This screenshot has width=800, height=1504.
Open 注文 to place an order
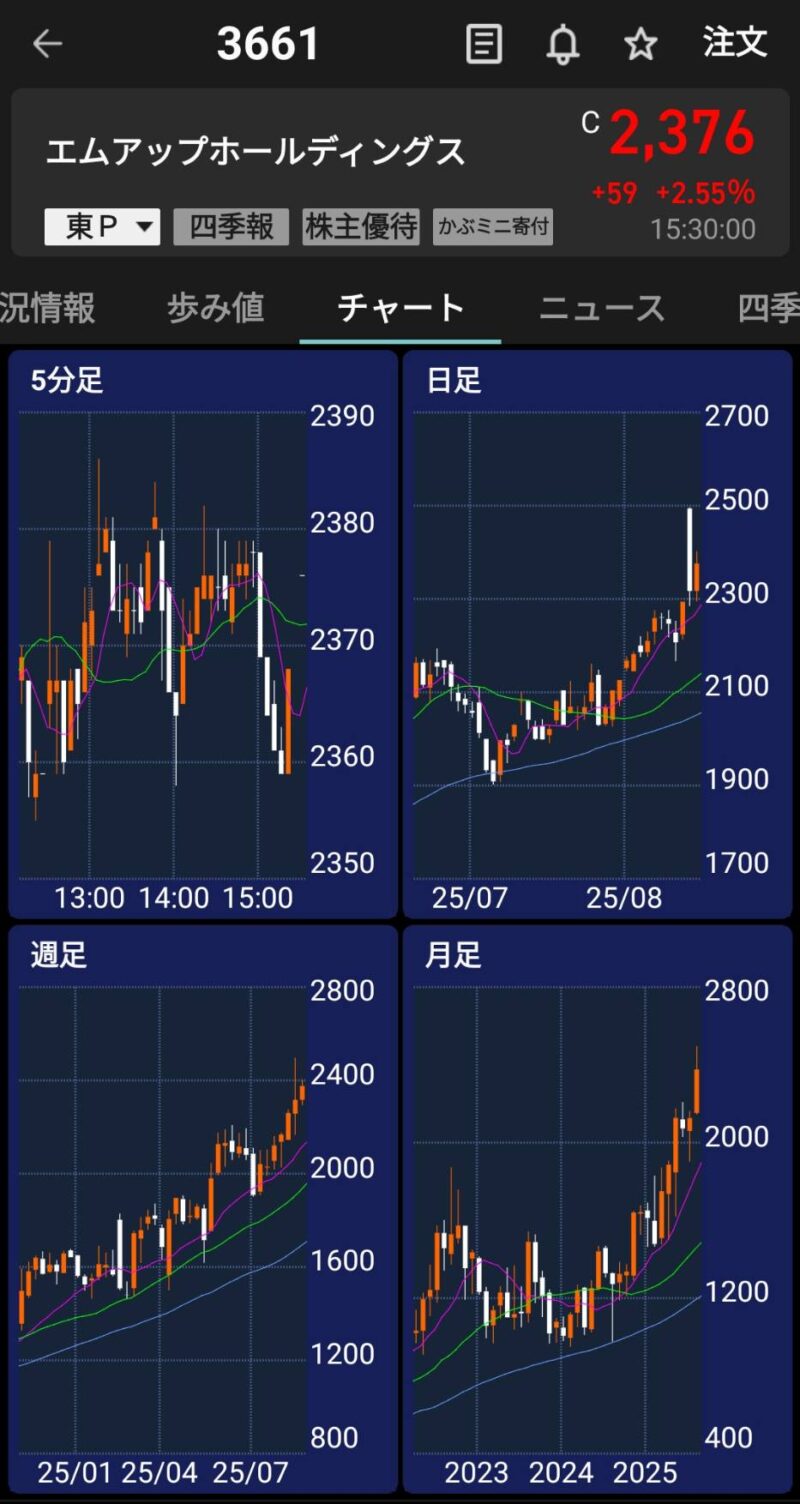coord(735,43)
